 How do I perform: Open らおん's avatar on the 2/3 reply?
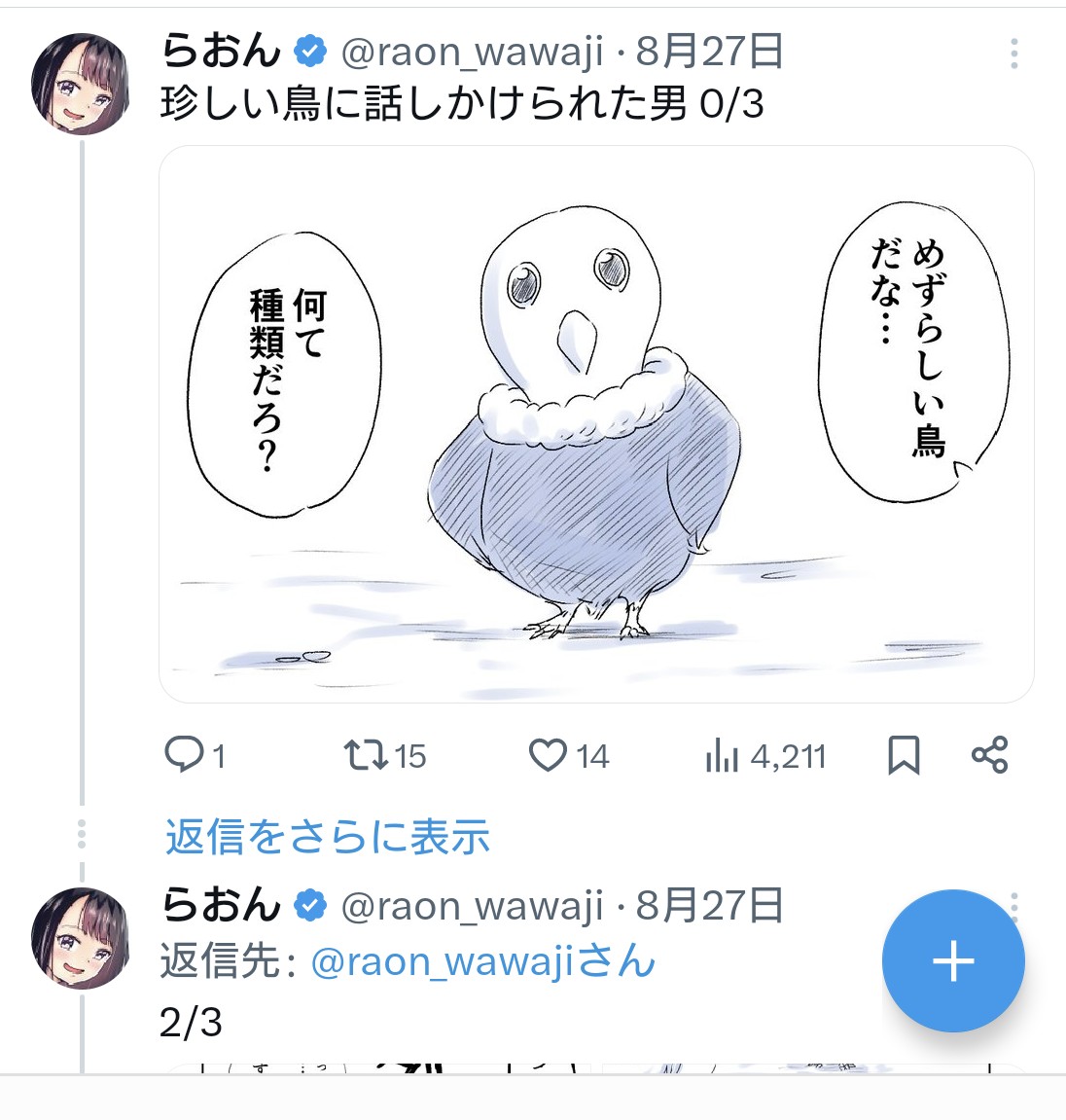81,937
